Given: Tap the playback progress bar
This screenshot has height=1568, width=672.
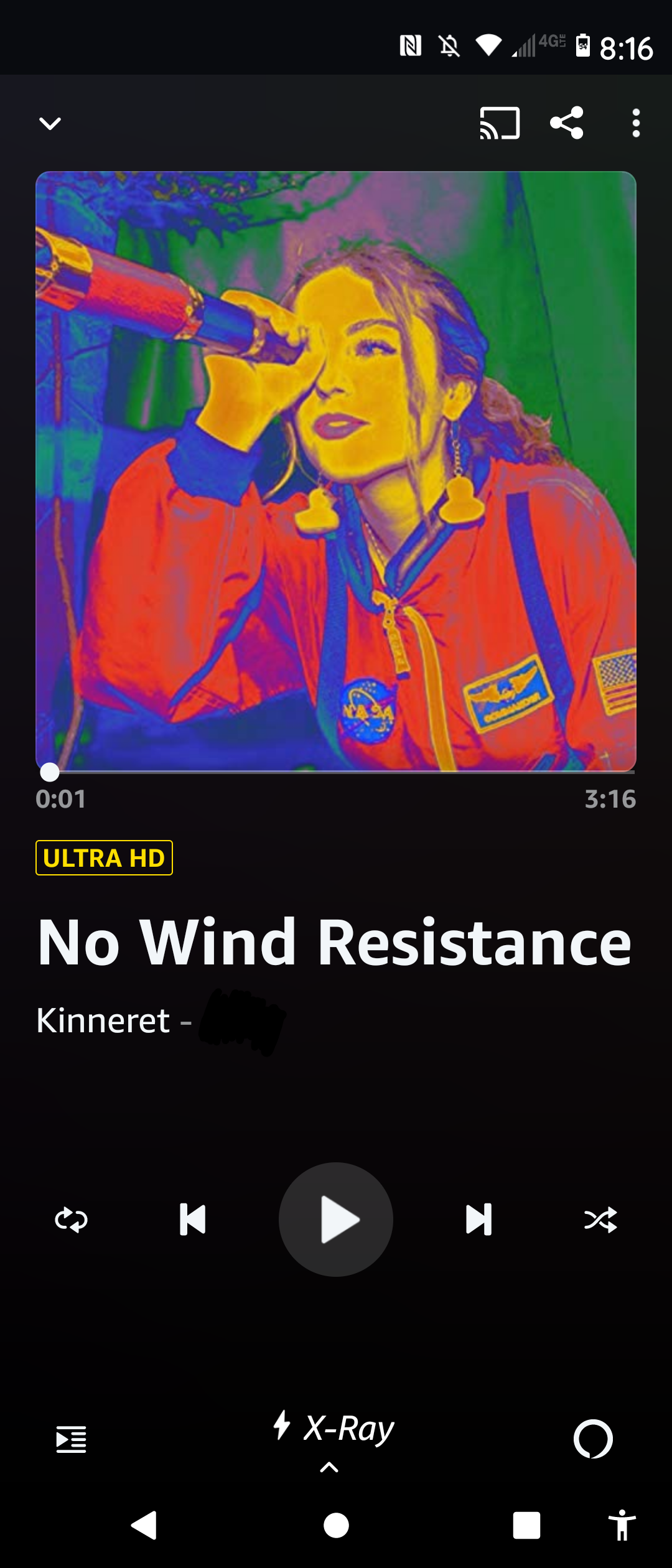Looking at the screenshot, I should [x=336, y=772].
